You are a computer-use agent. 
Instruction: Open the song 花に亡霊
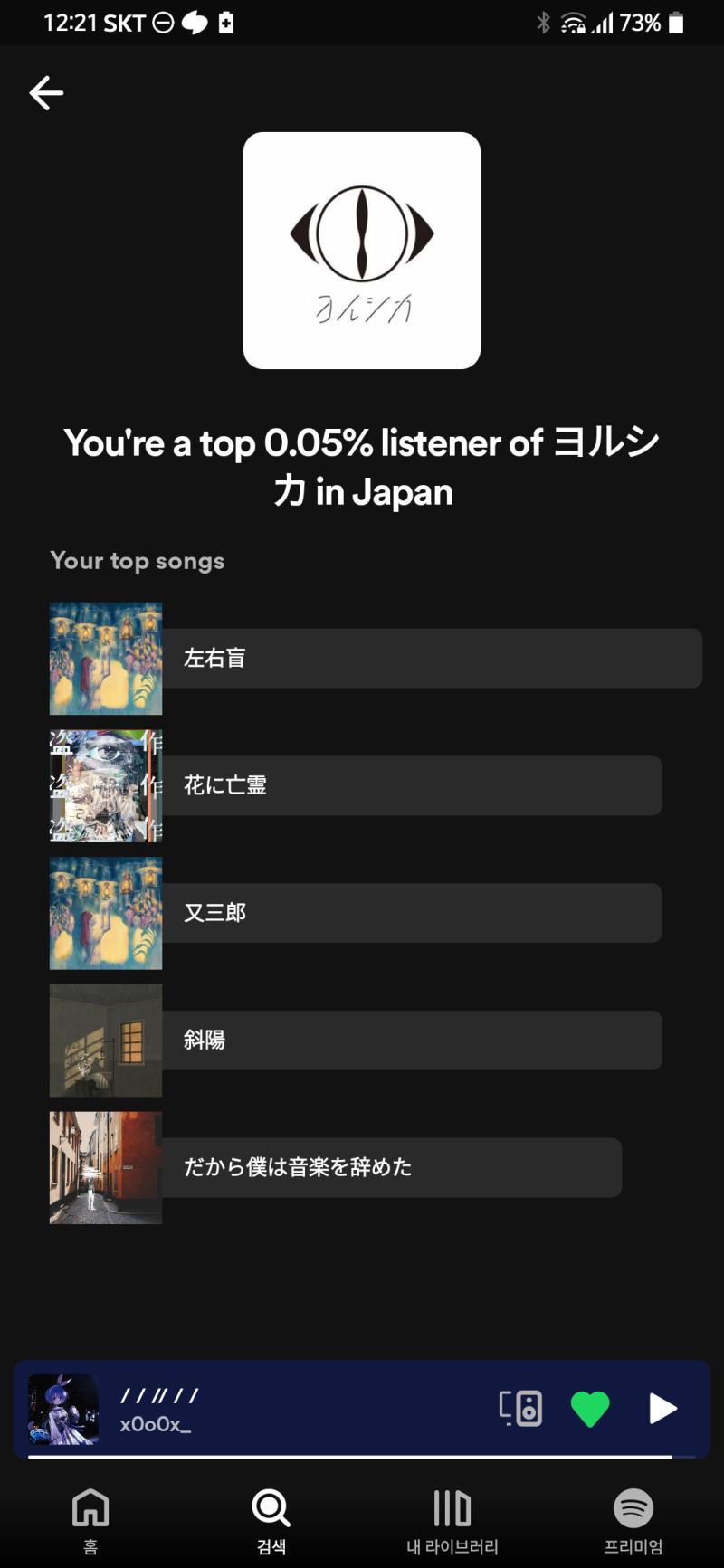(x=356, y=785)
